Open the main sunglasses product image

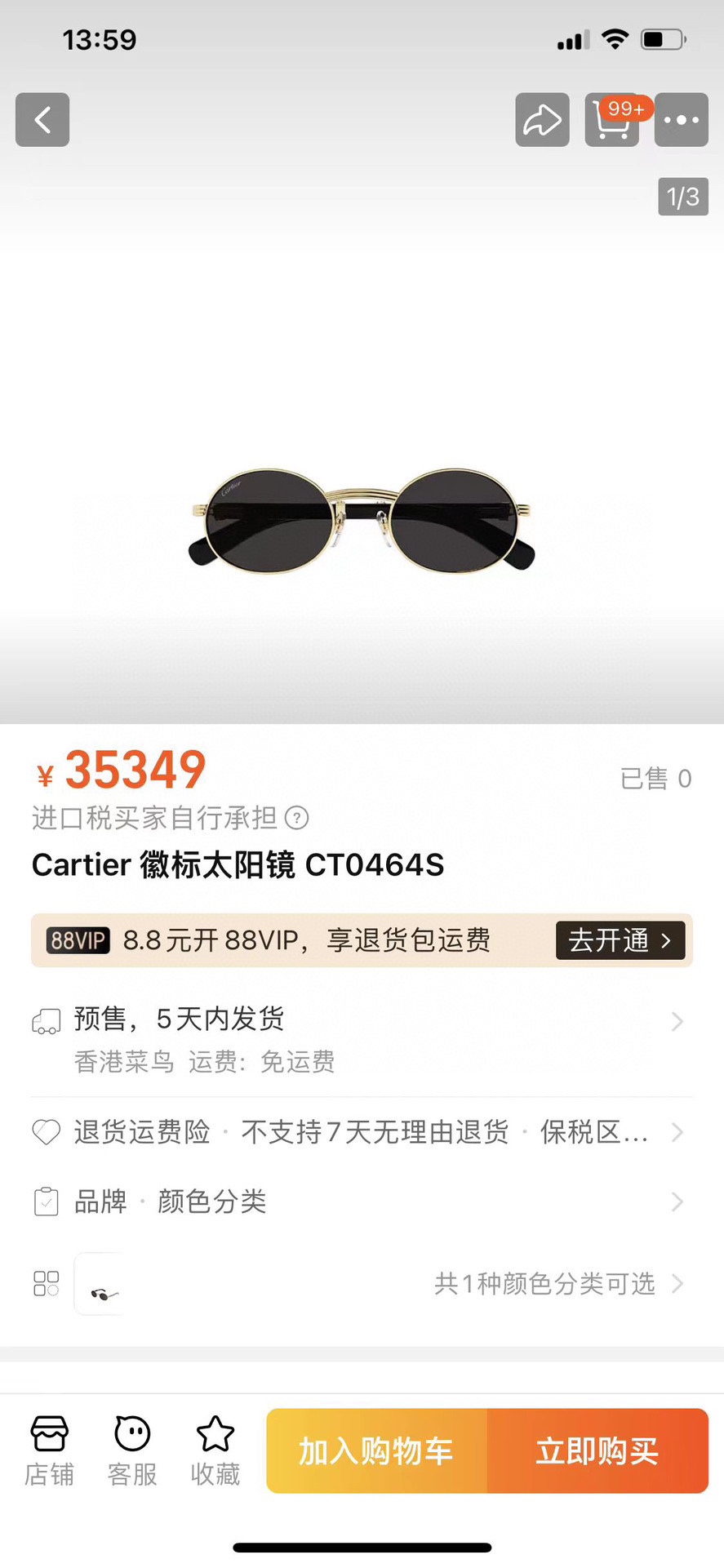click(x=362, y=520)
